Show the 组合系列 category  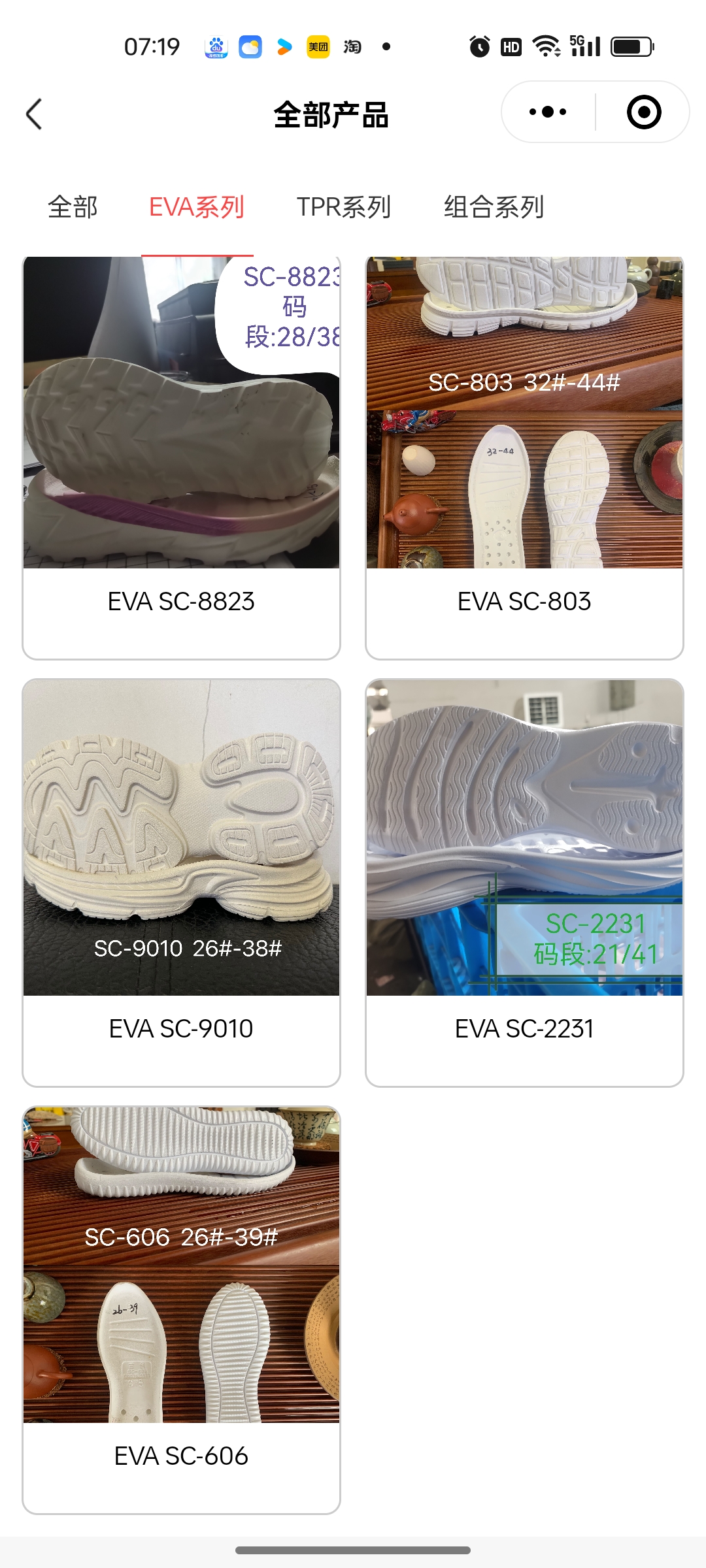(494, 207)
